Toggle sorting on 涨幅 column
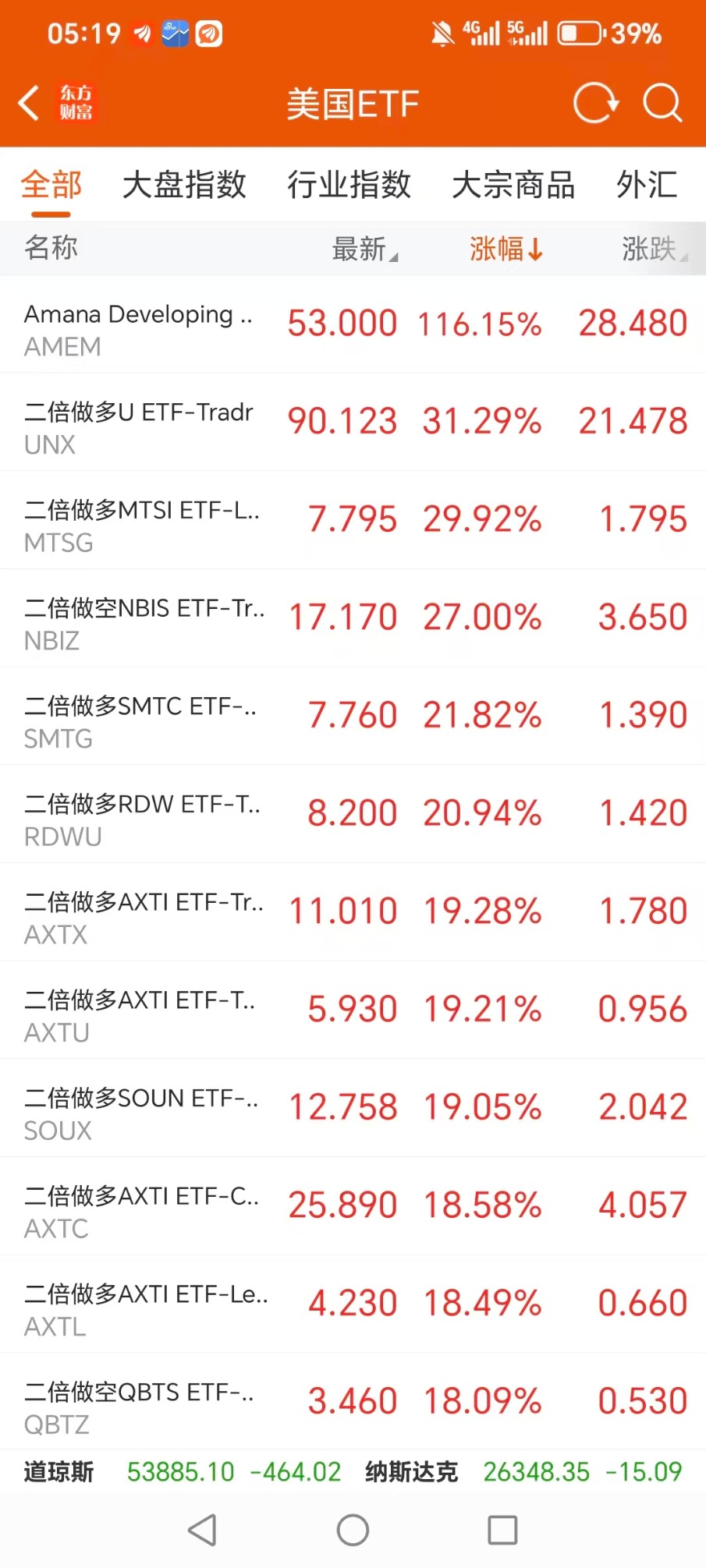 click(506, 249)
